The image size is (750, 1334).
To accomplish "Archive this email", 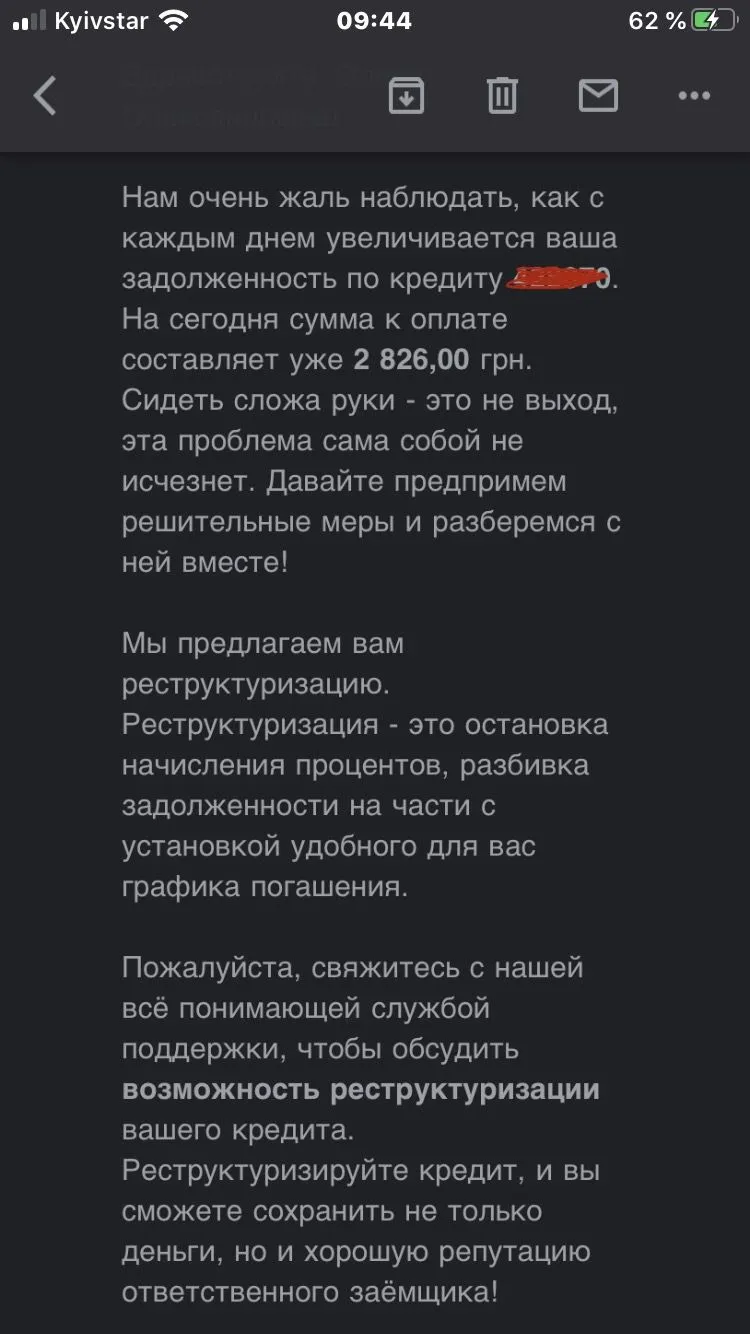I will click(406, 96).
